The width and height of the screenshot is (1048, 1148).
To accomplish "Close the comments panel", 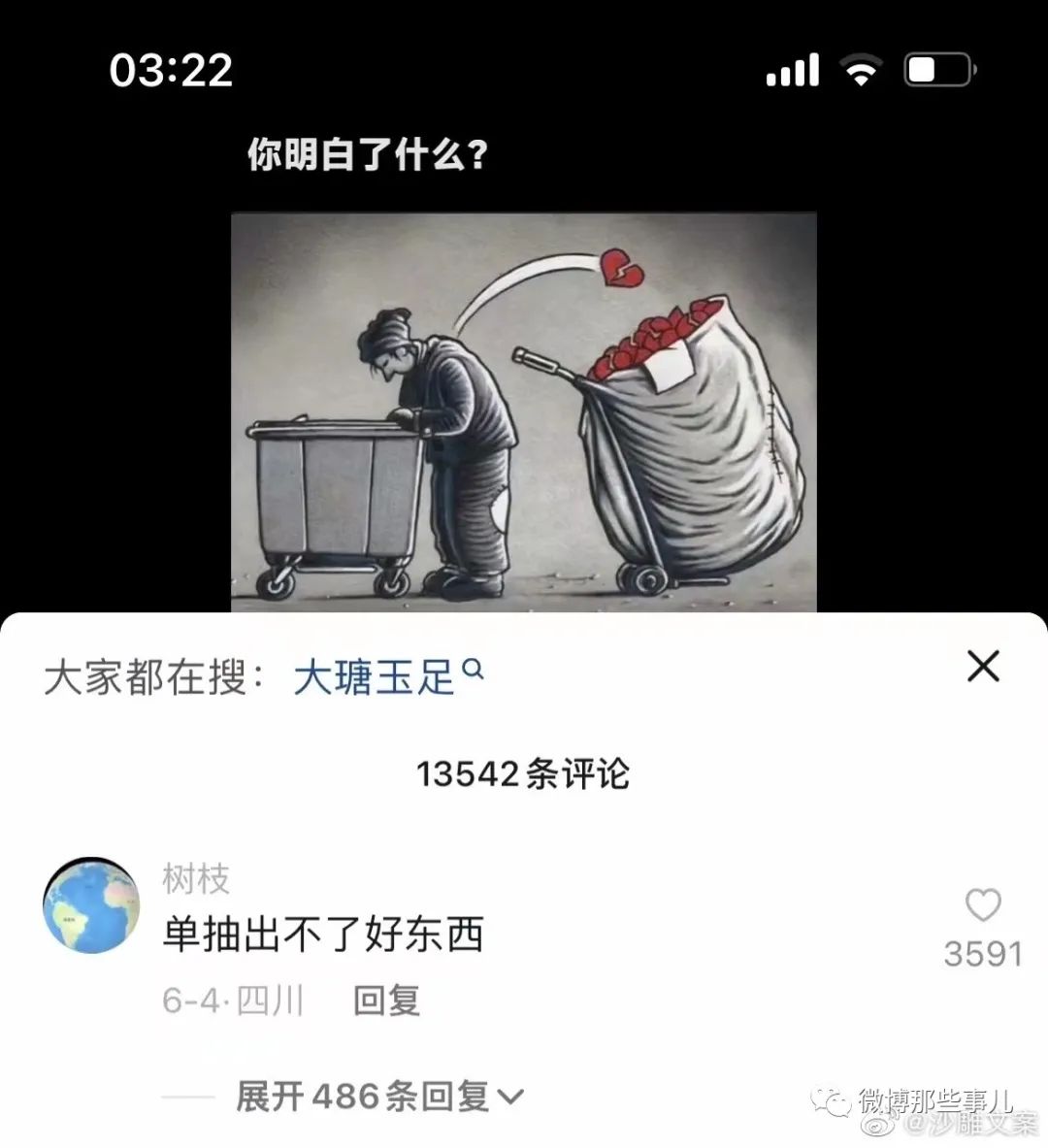I will tap(982, 667).
